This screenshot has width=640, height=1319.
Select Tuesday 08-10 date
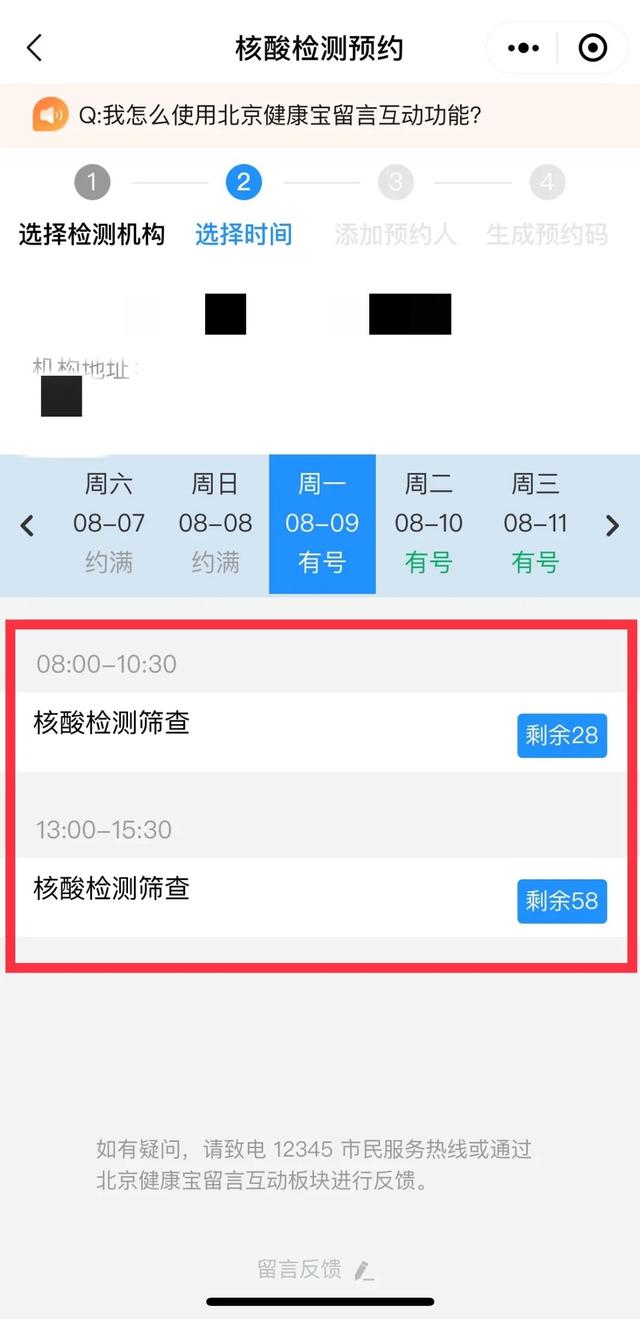(x=429, y=523)
